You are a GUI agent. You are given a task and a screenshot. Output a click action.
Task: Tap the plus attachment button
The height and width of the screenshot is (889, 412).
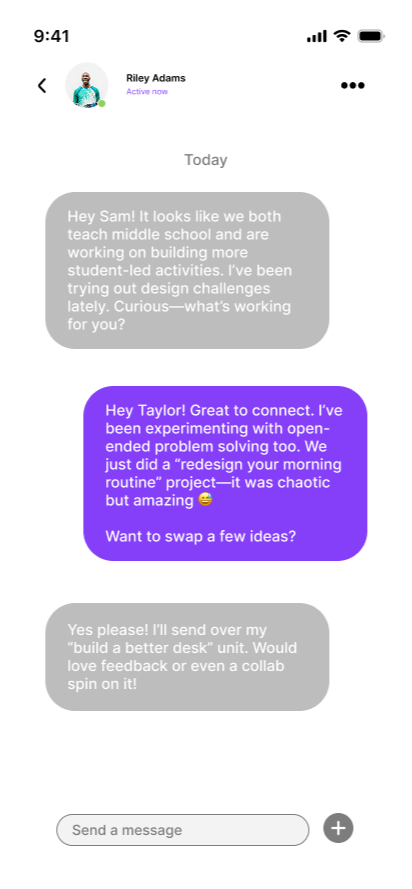pyautogui.click(x=338, y=828)
